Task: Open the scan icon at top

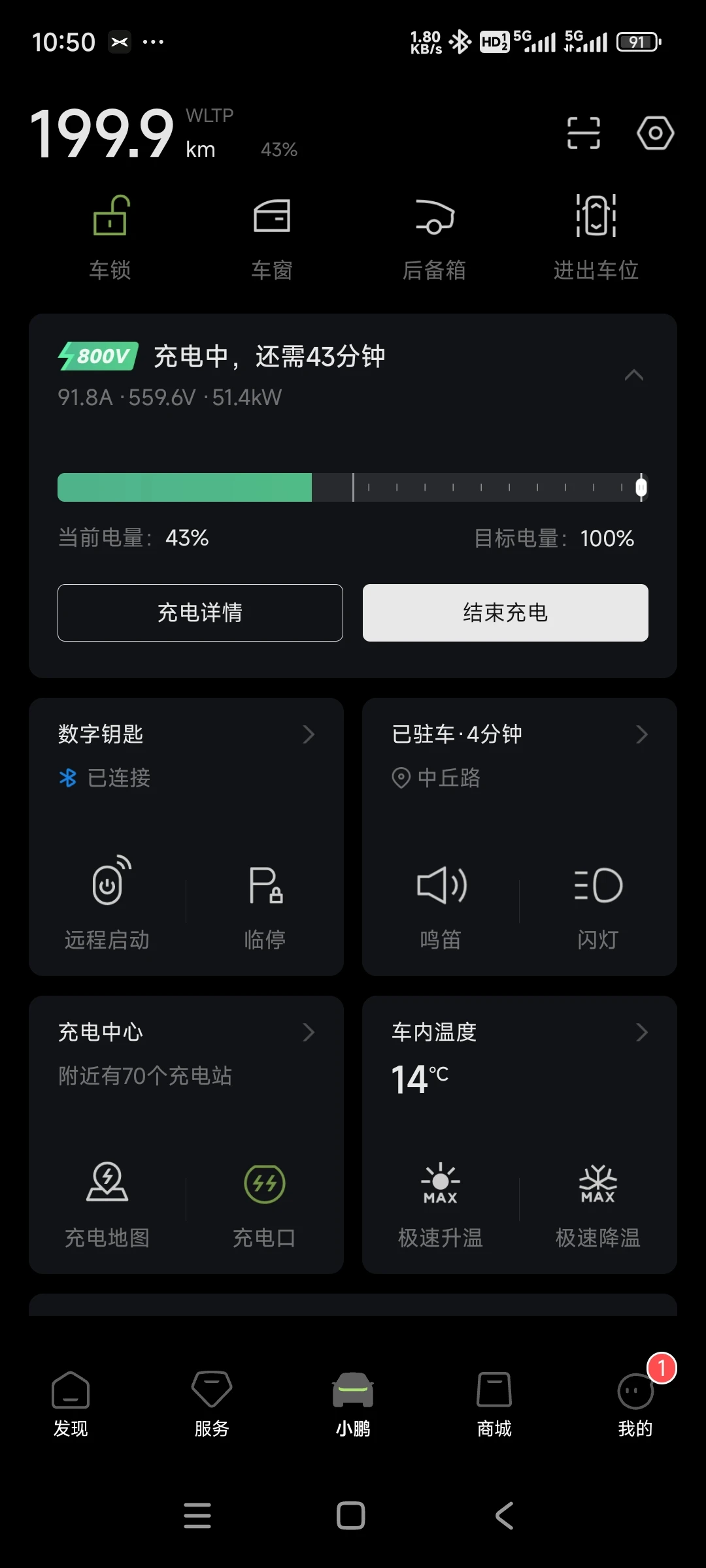Action: pyautogui.click(x=583, y=133)
